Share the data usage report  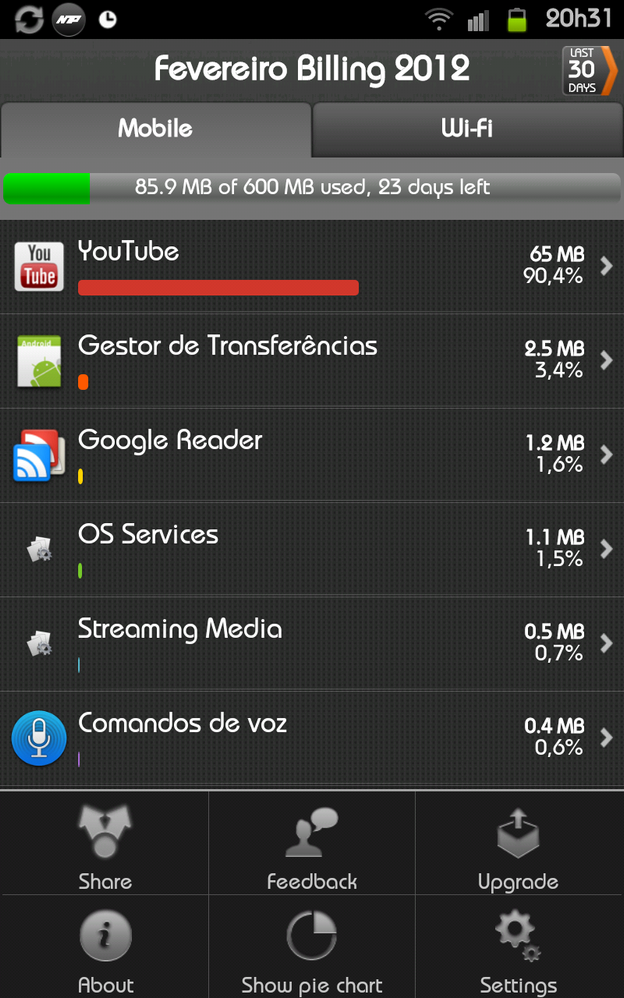coord(105,846)
